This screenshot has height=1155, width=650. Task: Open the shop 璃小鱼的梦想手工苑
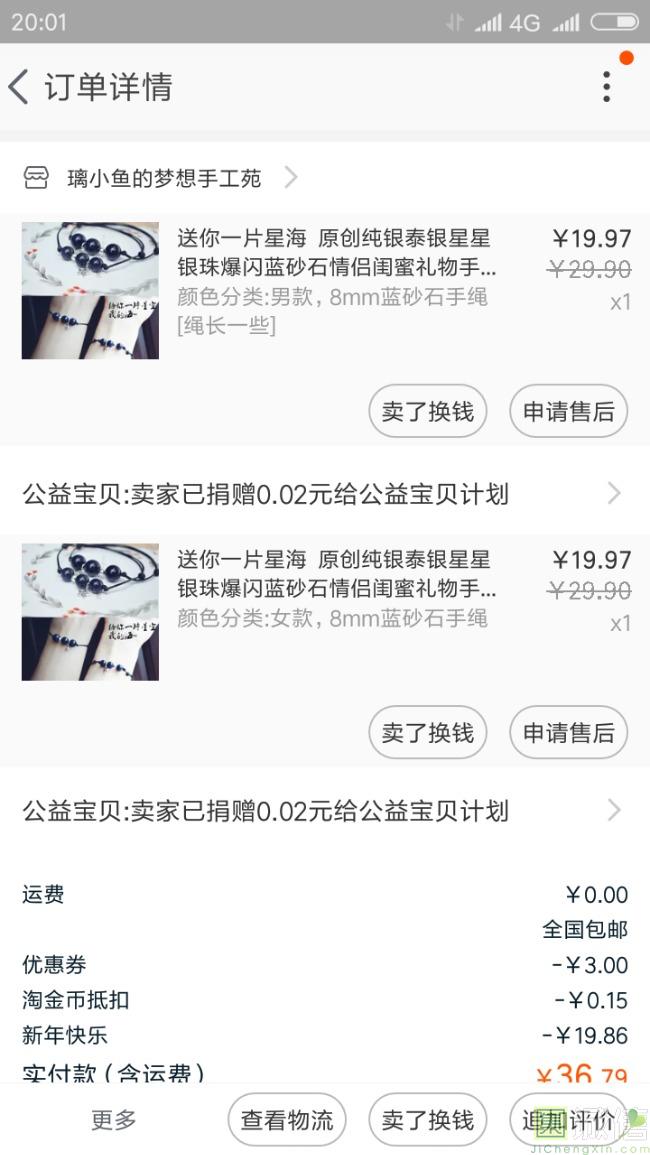pyautogui.click(x=162, y=178)
